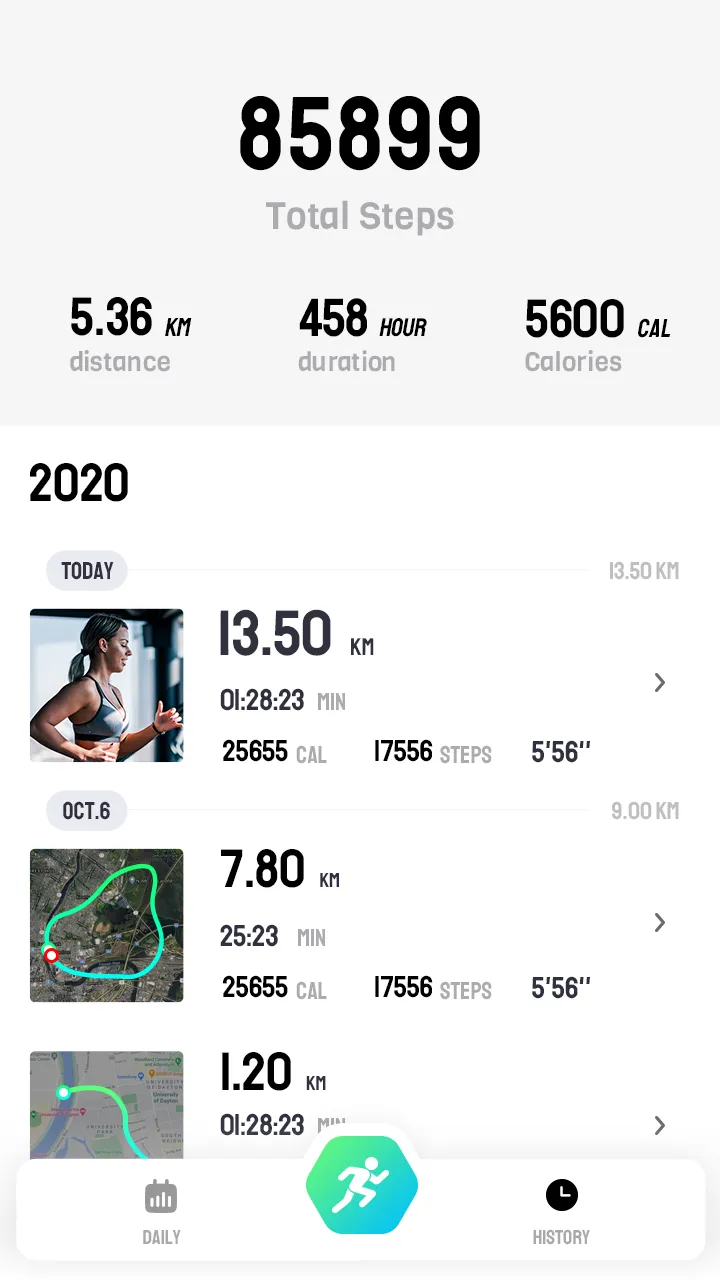
Task: Switch to the DAILY tab
Action: 161,1211
